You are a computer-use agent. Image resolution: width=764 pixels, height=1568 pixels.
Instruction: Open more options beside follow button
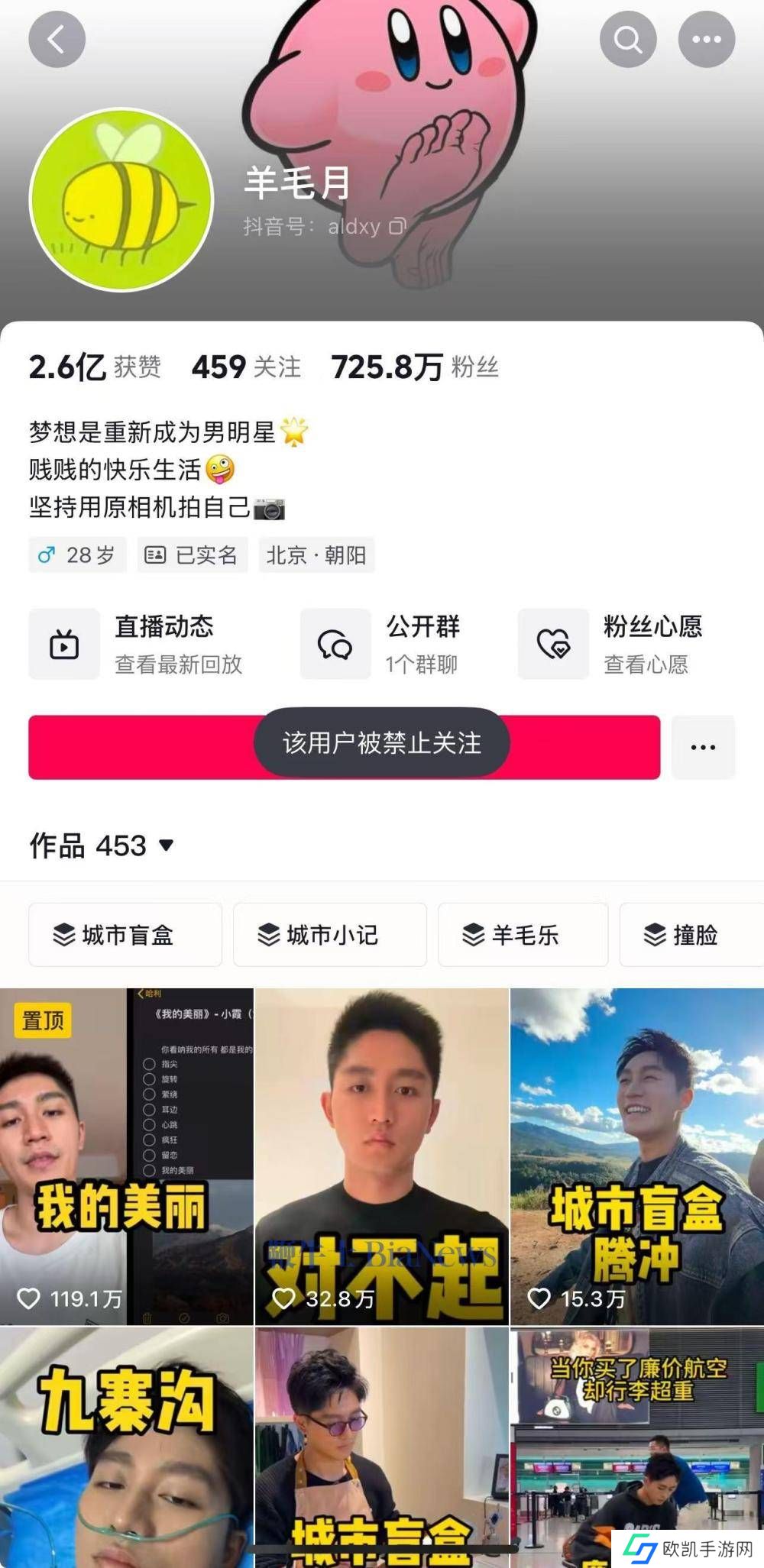(x=703, y=748)
